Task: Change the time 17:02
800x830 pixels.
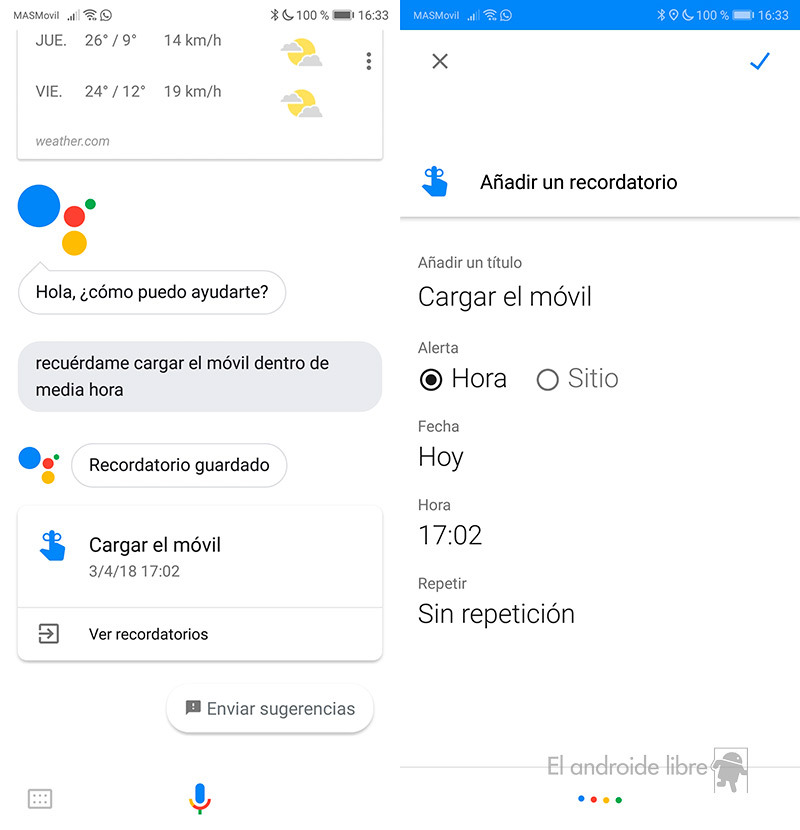Action: pyautogui.click(x=450, y=535)
